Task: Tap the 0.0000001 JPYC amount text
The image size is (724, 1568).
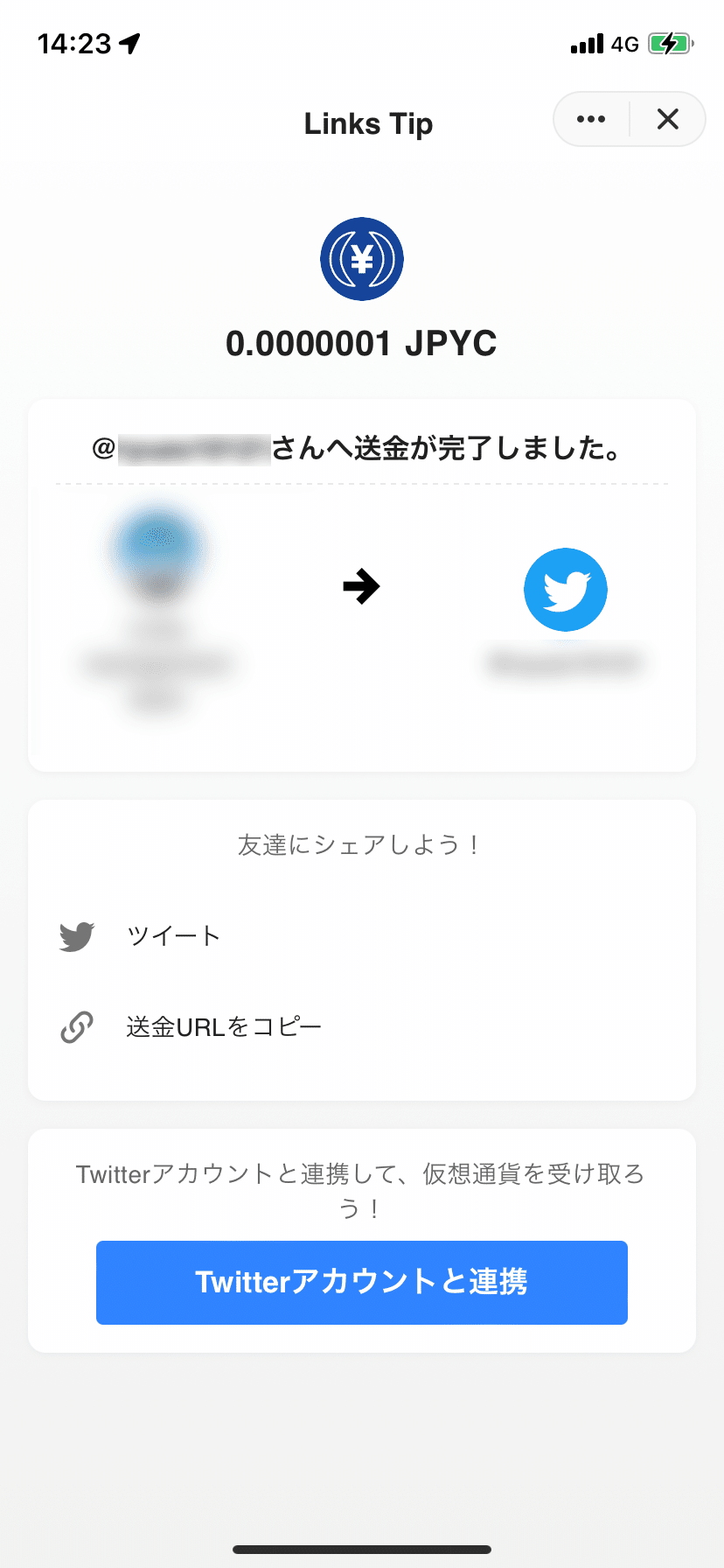Action: 361,343
